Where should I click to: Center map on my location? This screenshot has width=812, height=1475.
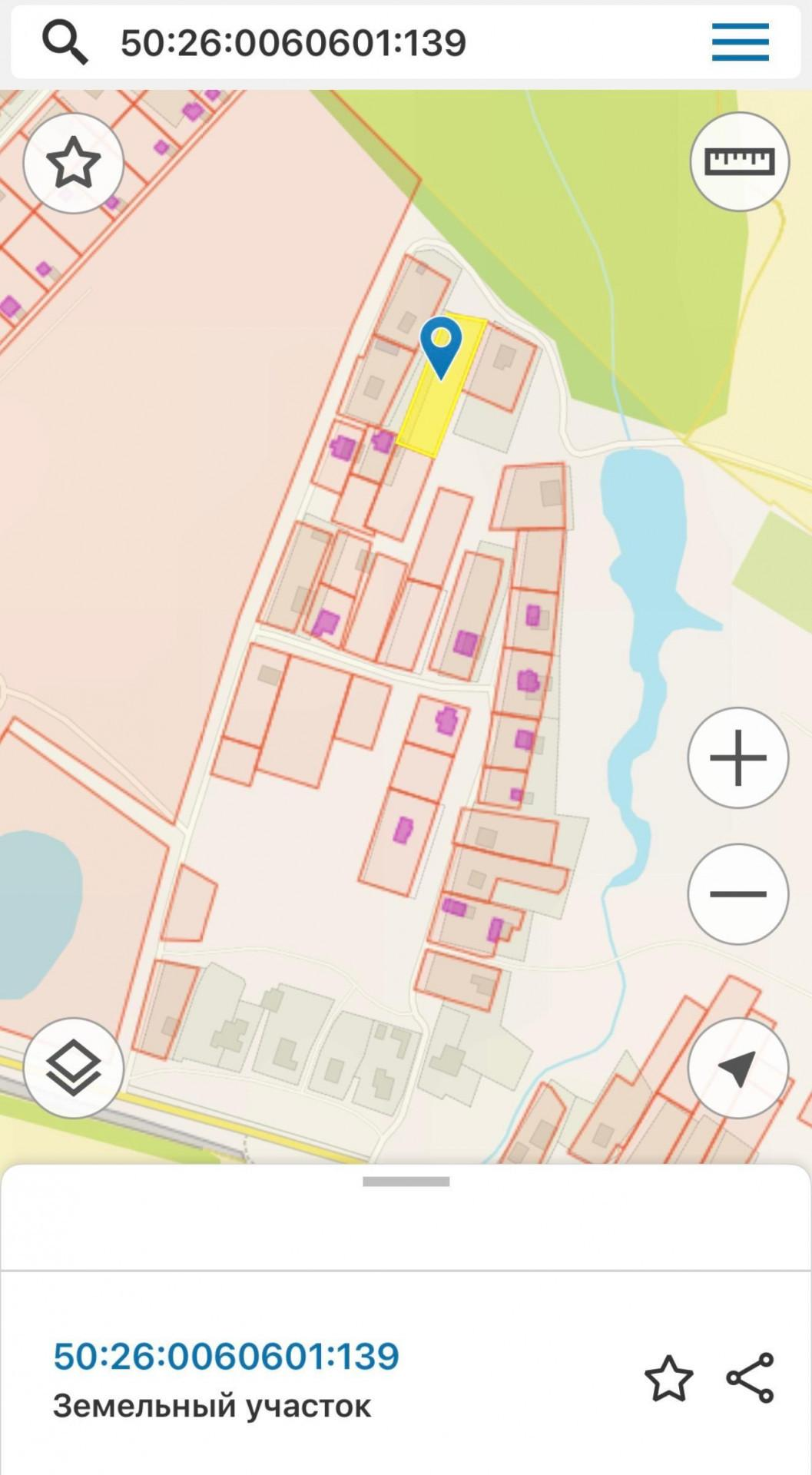(x=737, y=1068)
